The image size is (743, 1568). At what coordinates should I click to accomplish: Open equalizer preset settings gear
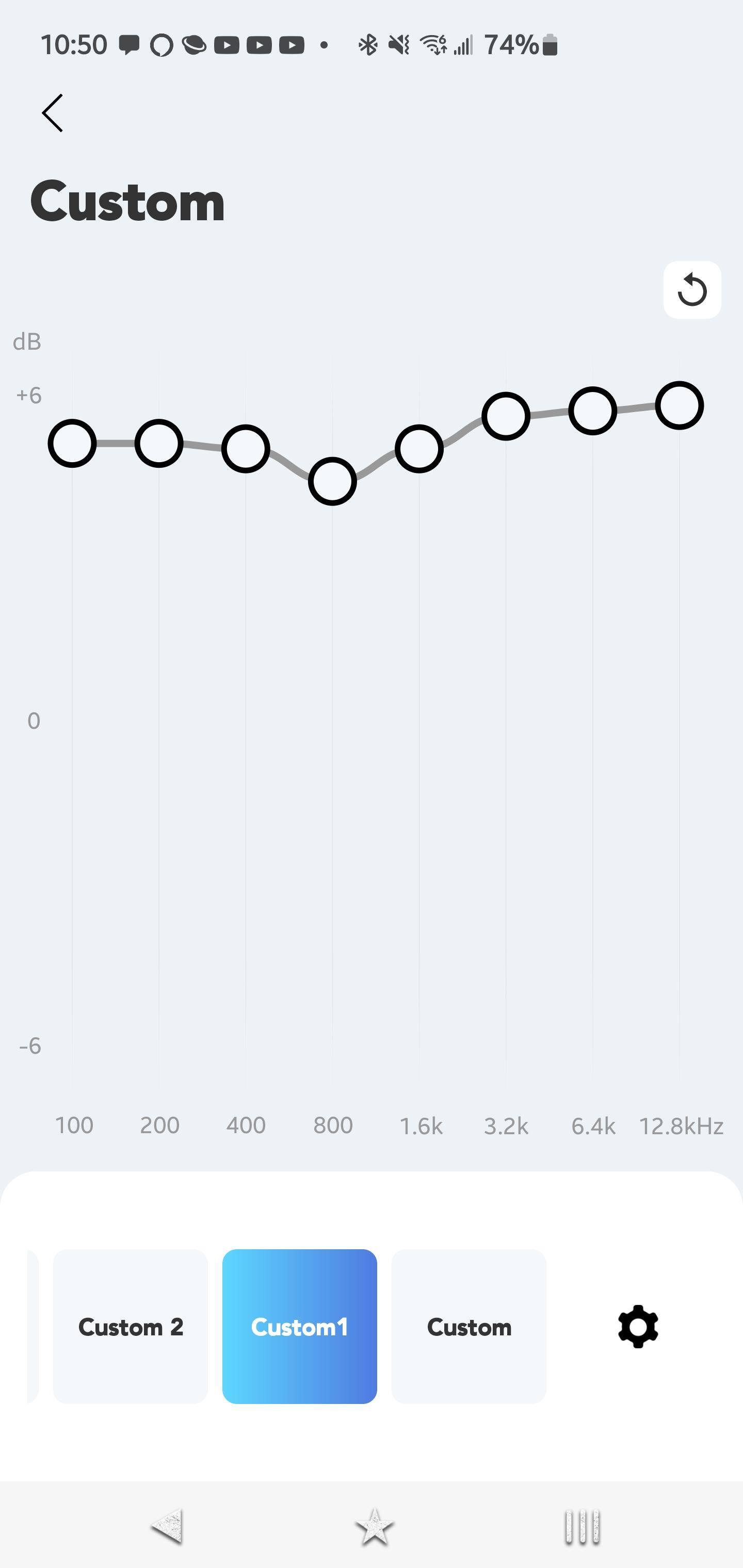[x=638, y=1326]
